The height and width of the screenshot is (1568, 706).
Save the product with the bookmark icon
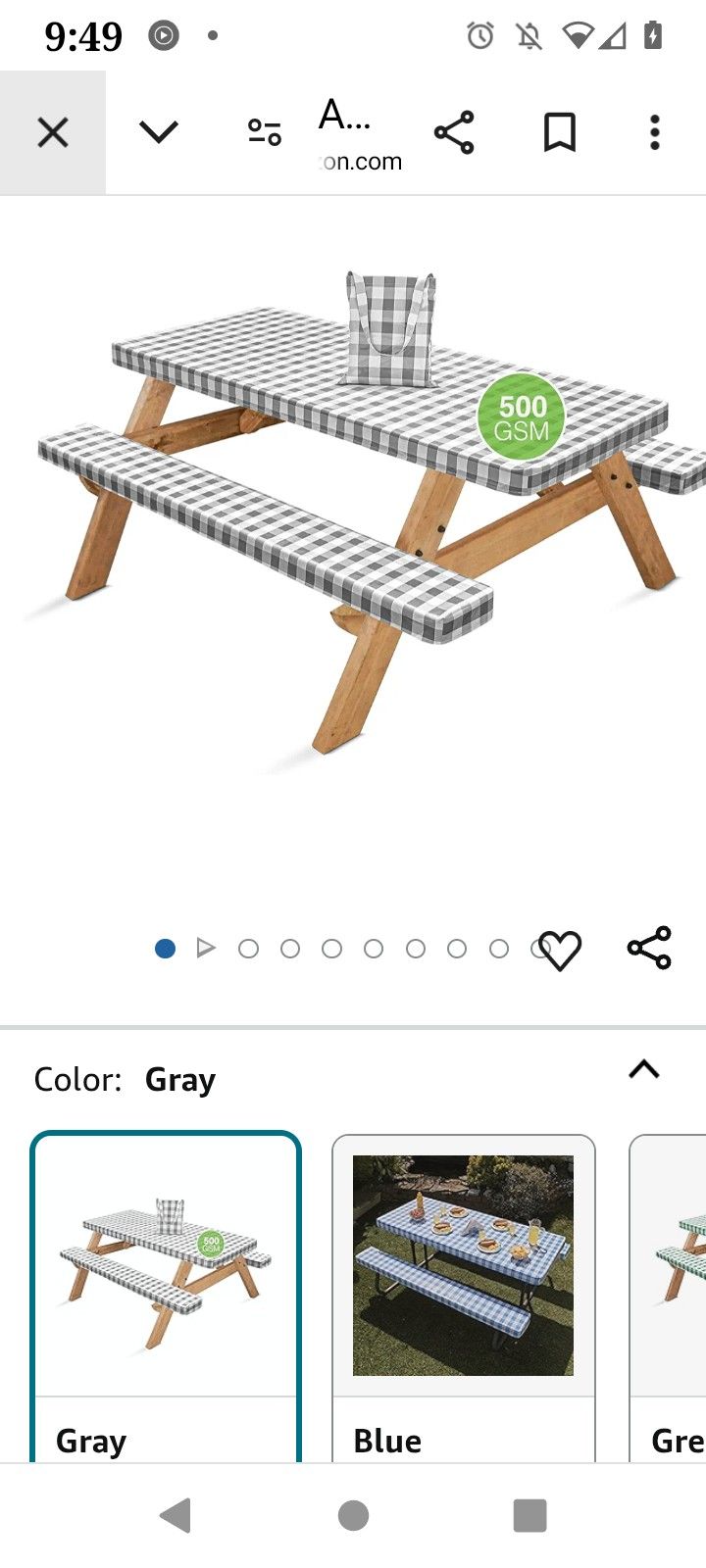[x=559, y=130]
